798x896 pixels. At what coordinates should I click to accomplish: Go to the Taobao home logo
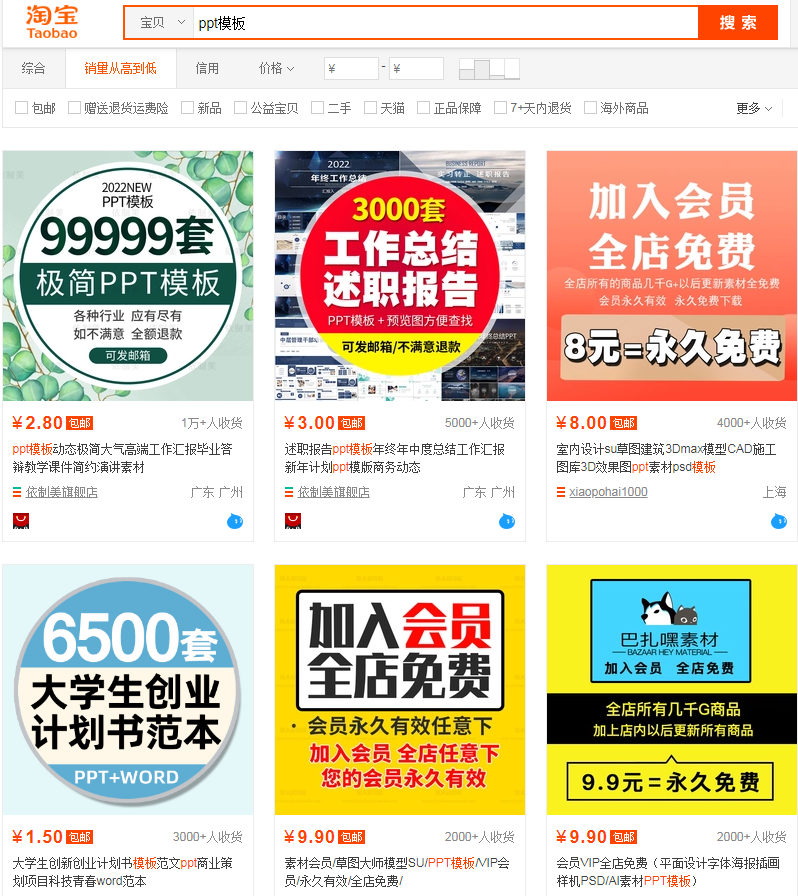(x=52, y=22)
